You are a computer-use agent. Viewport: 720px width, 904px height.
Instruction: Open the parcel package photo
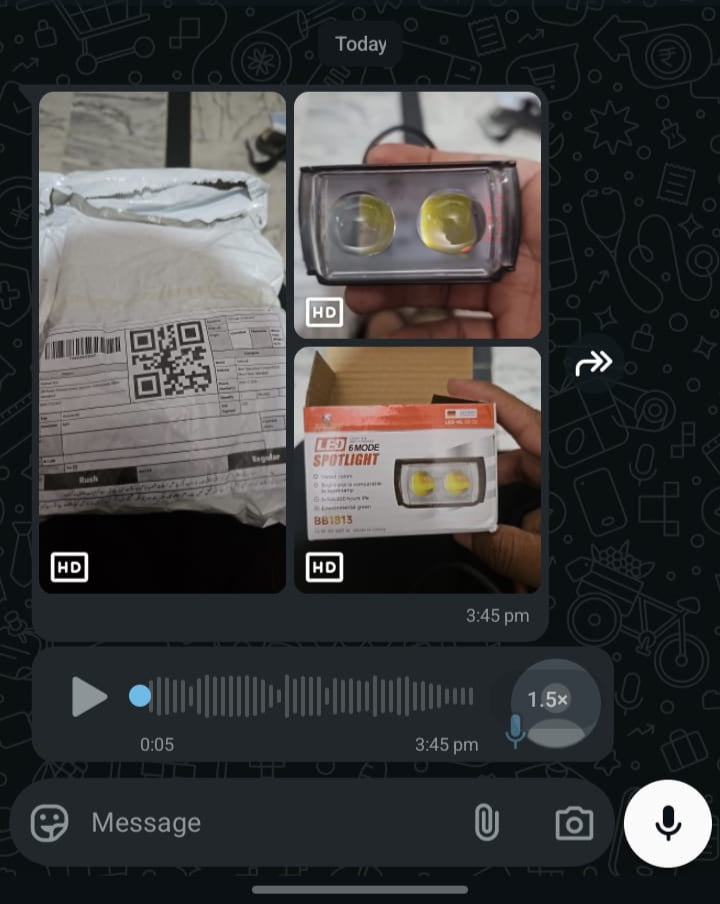coord(162,342)
